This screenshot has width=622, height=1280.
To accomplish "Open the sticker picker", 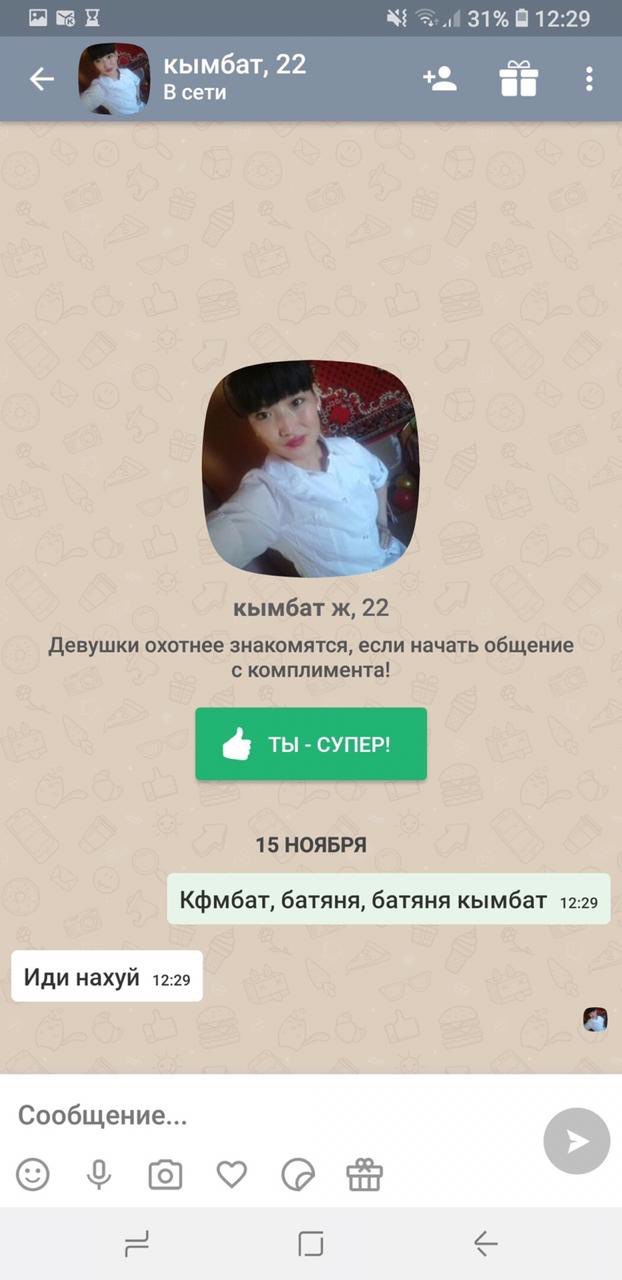I will [x=298, y=1174].
